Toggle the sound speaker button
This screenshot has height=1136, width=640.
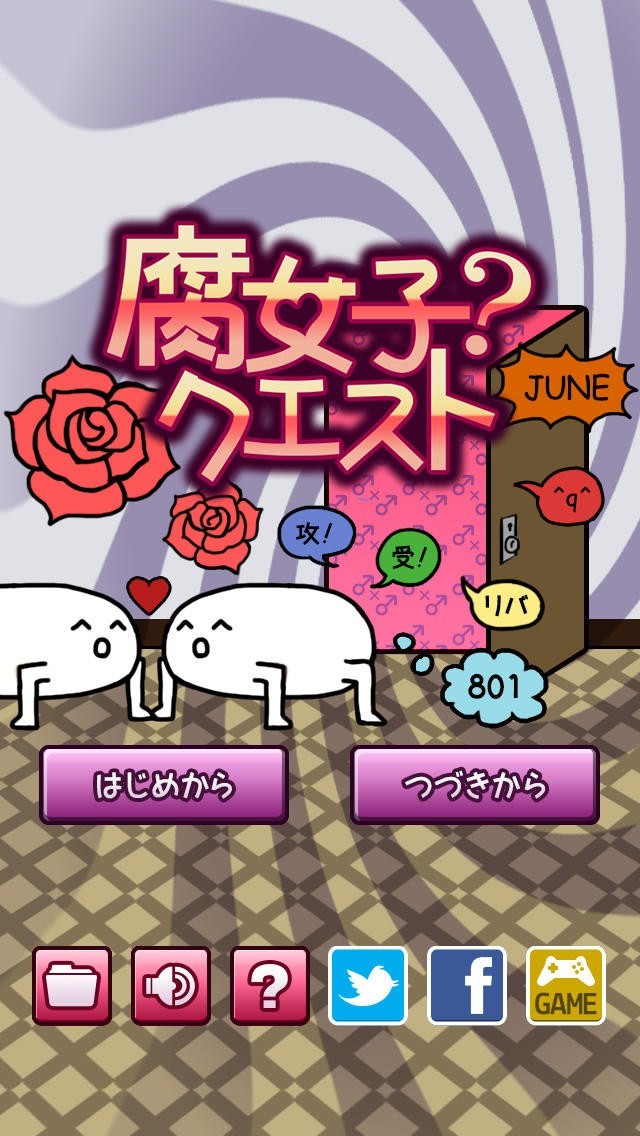171,985
